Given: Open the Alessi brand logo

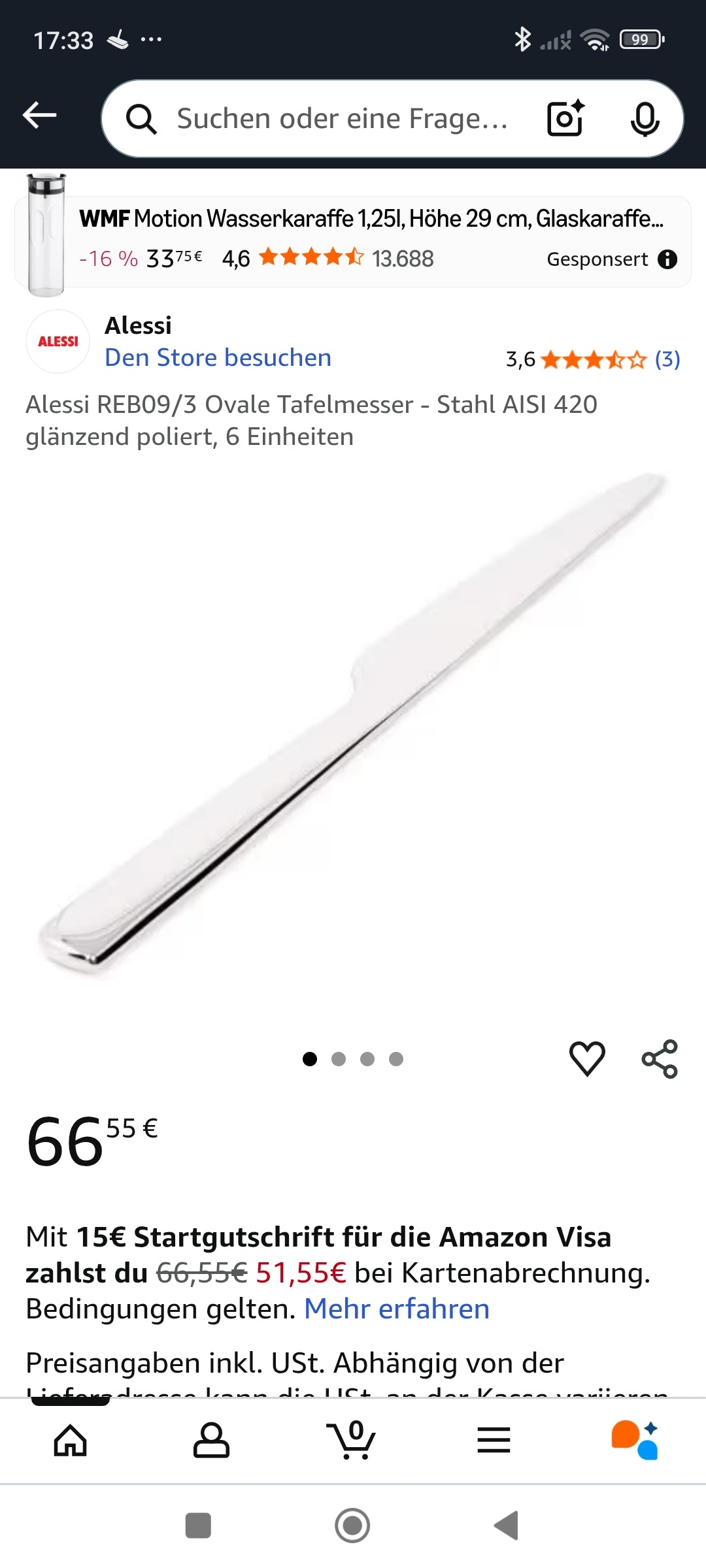Looking at the screenshot, I should click(58, 342).
